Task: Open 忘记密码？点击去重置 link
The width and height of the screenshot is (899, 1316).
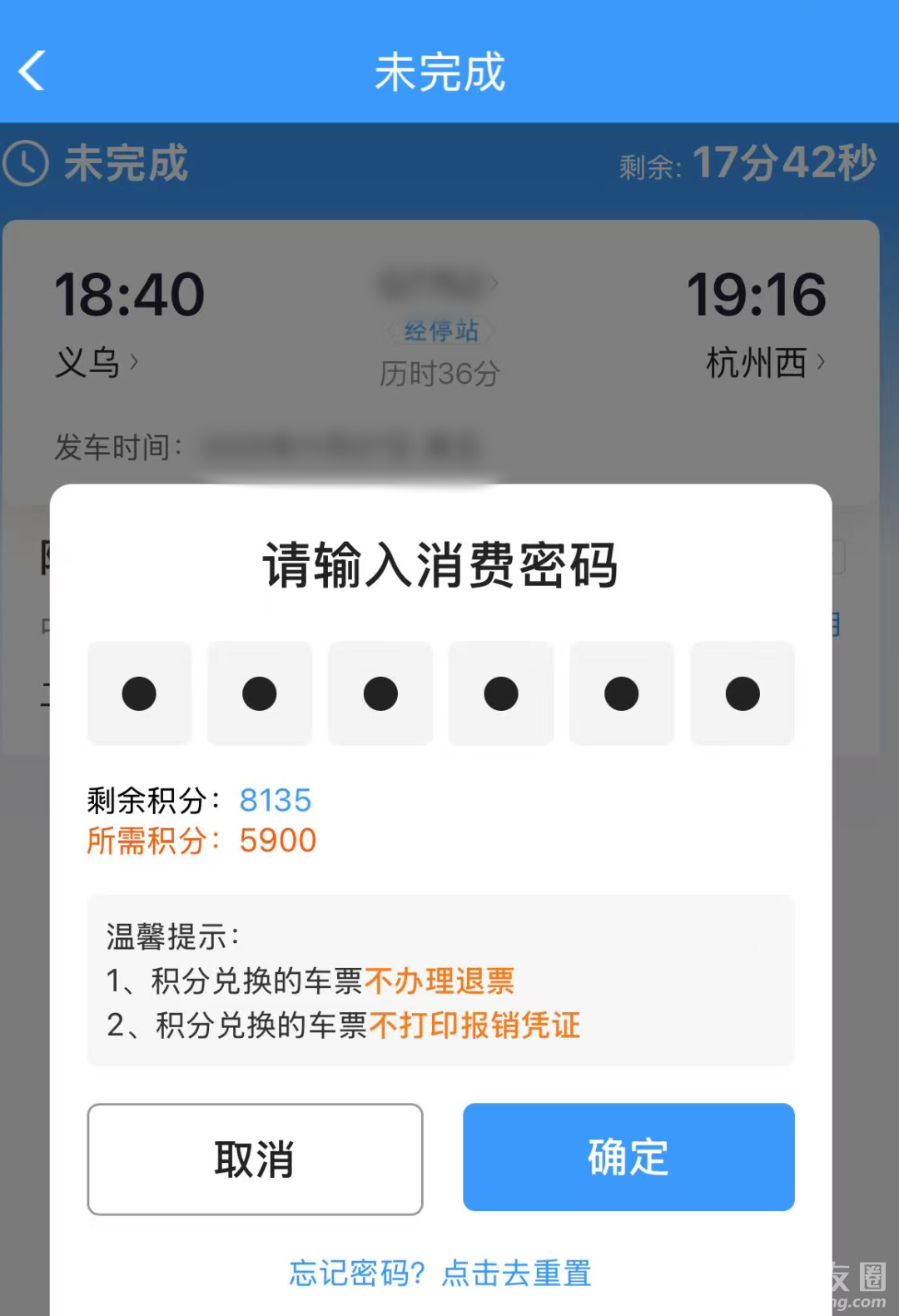Action: point(440,1274)
